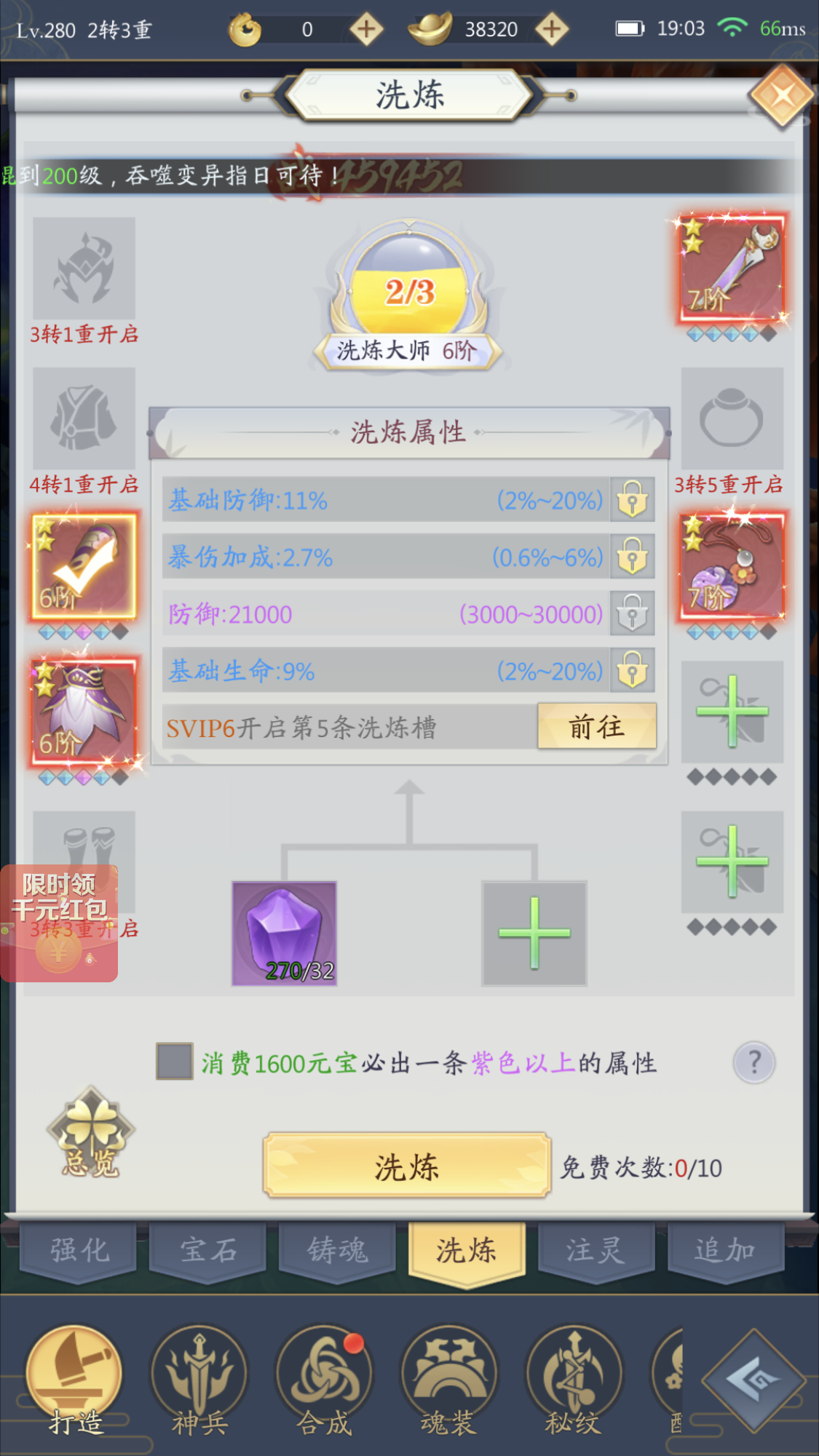Open the 限时领千元红包 promotion
The width and height of the screenshot is (819, 1456).
click(x=59, y=923)
